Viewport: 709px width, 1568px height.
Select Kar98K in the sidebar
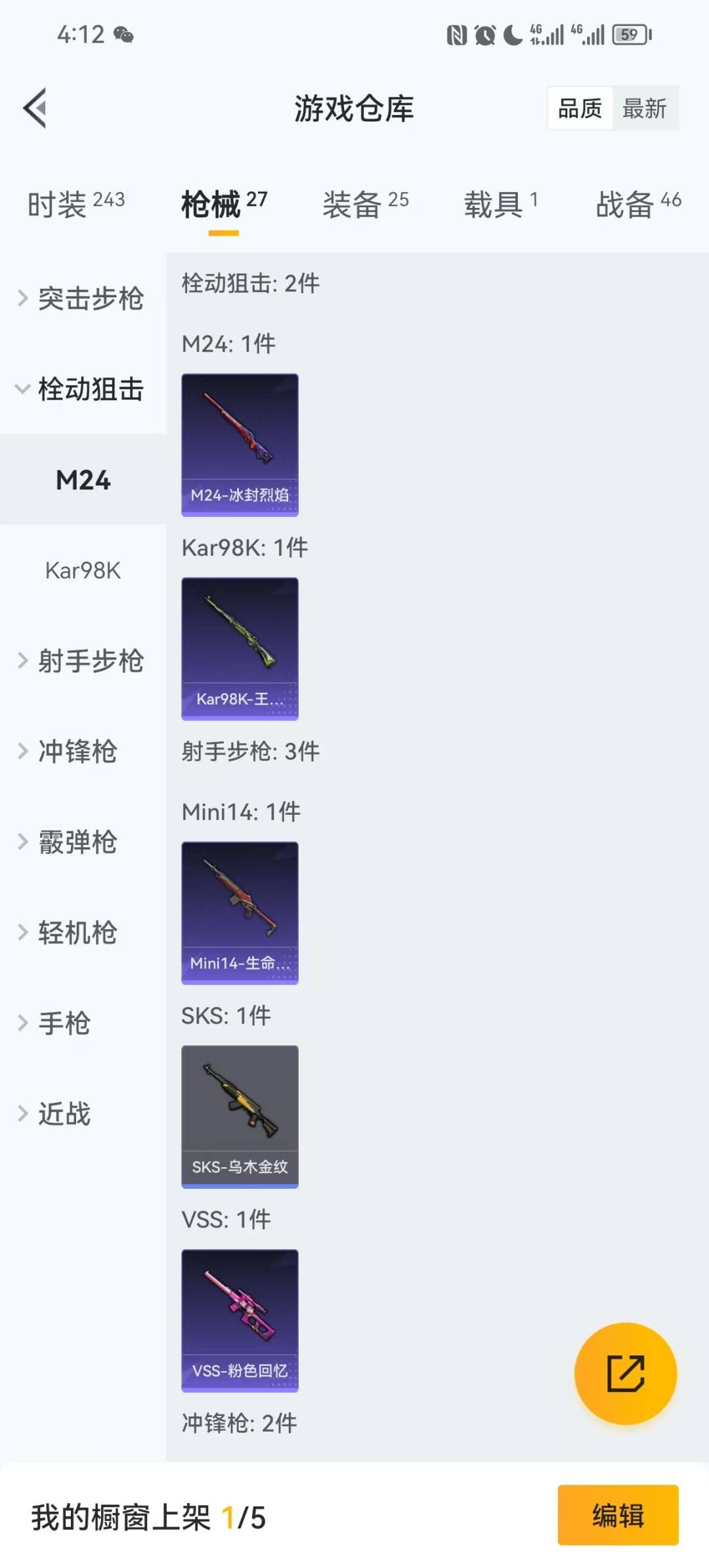coord(83,571)
